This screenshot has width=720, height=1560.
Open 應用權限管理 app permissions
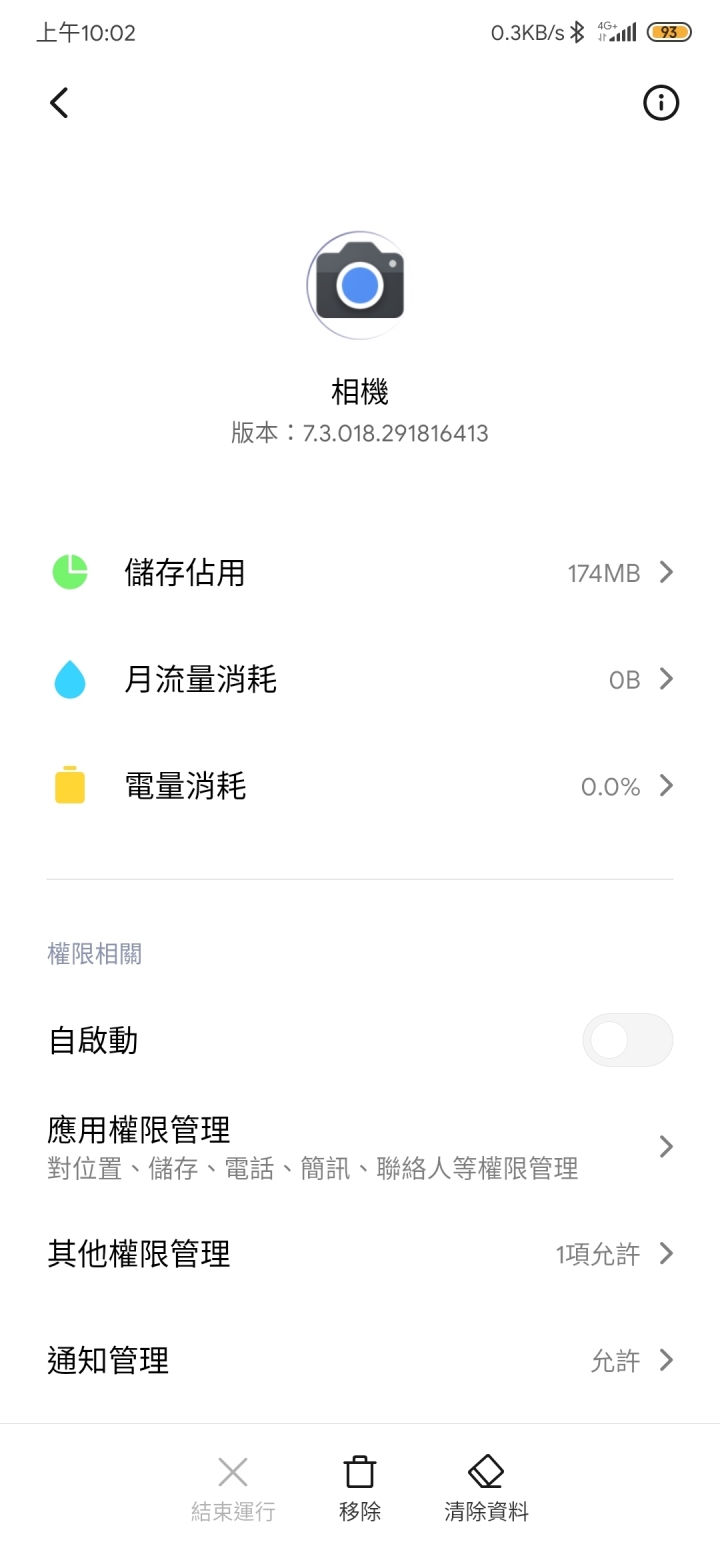pos(360,1147)
